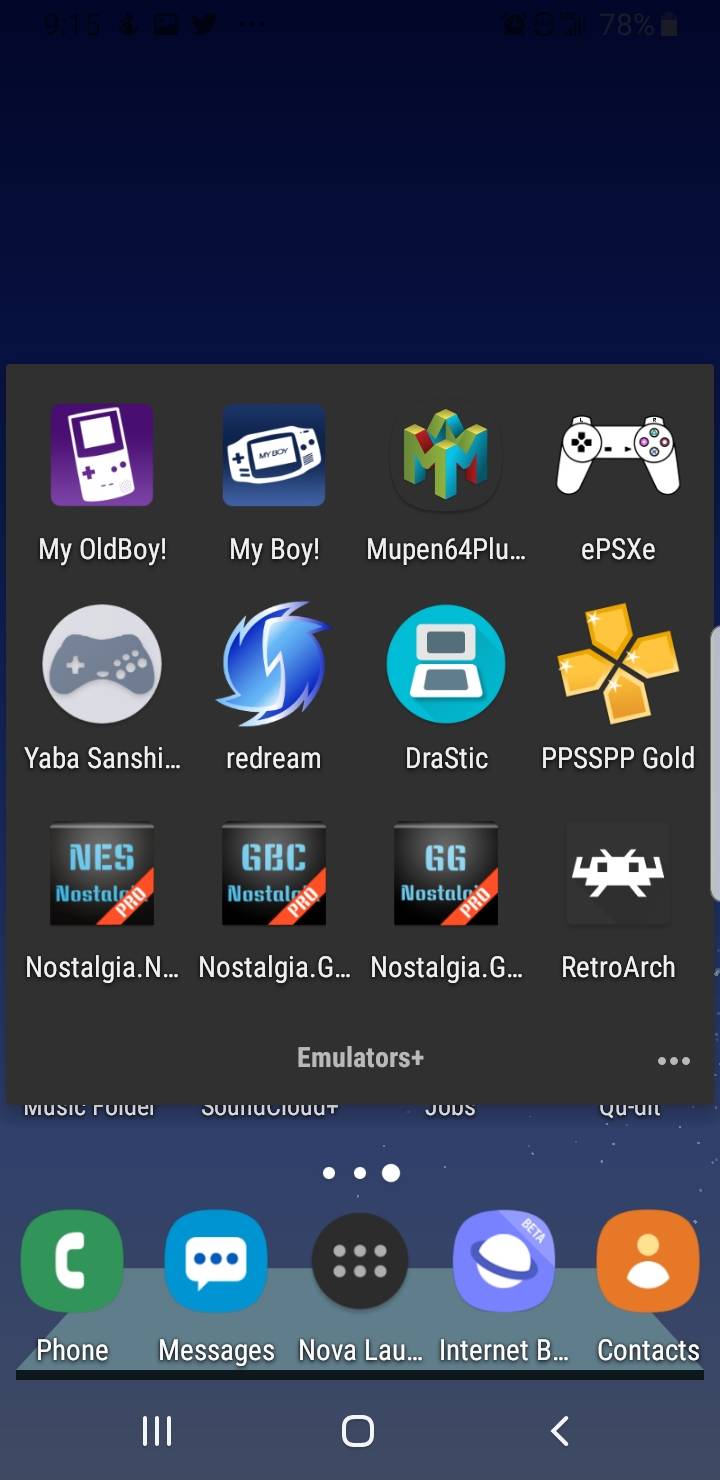720x1480 pixels.
Task: Open the My OldBoy! emulator
Action: 101,455
